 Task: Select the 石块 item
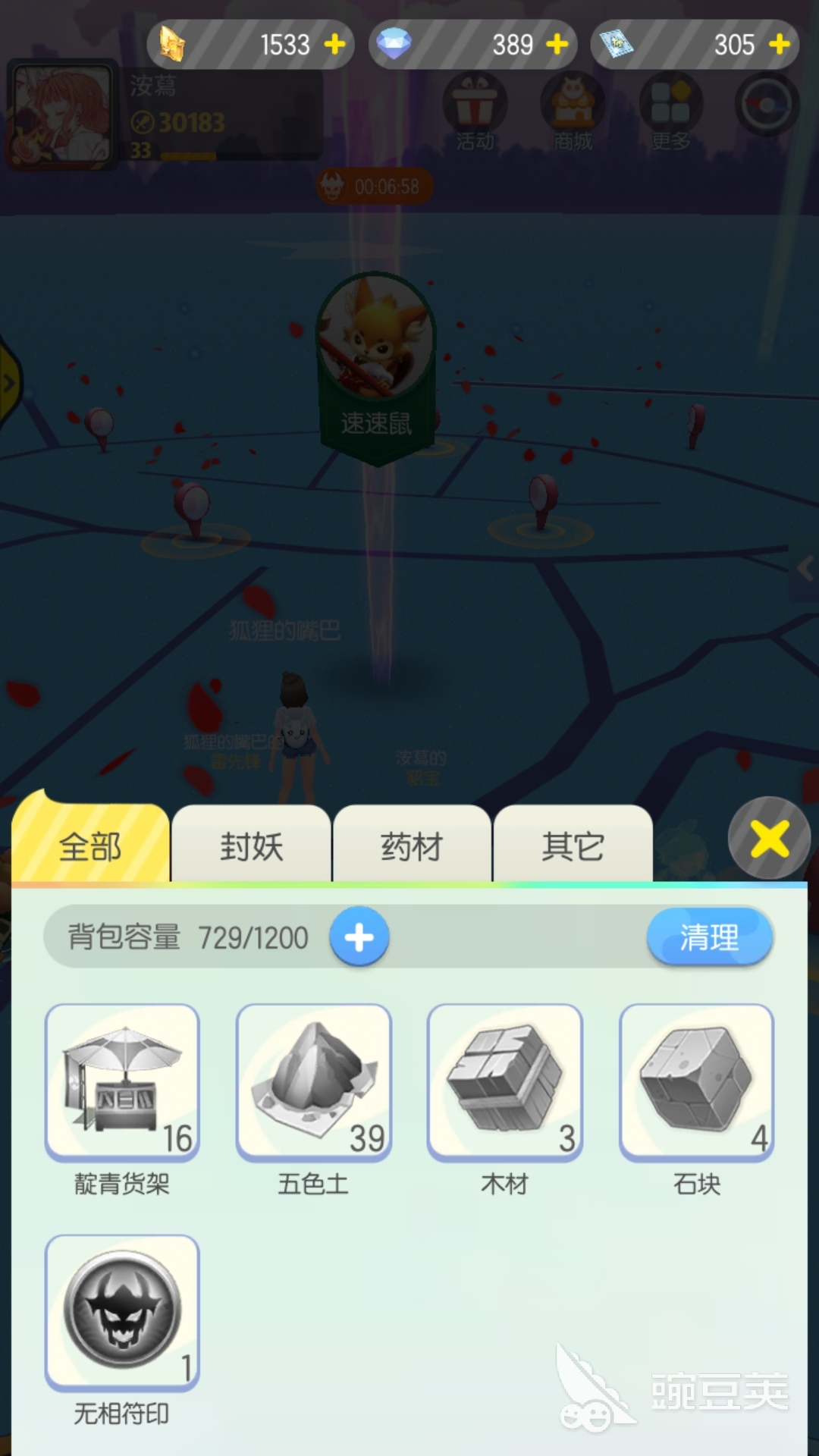[696, 1082]
